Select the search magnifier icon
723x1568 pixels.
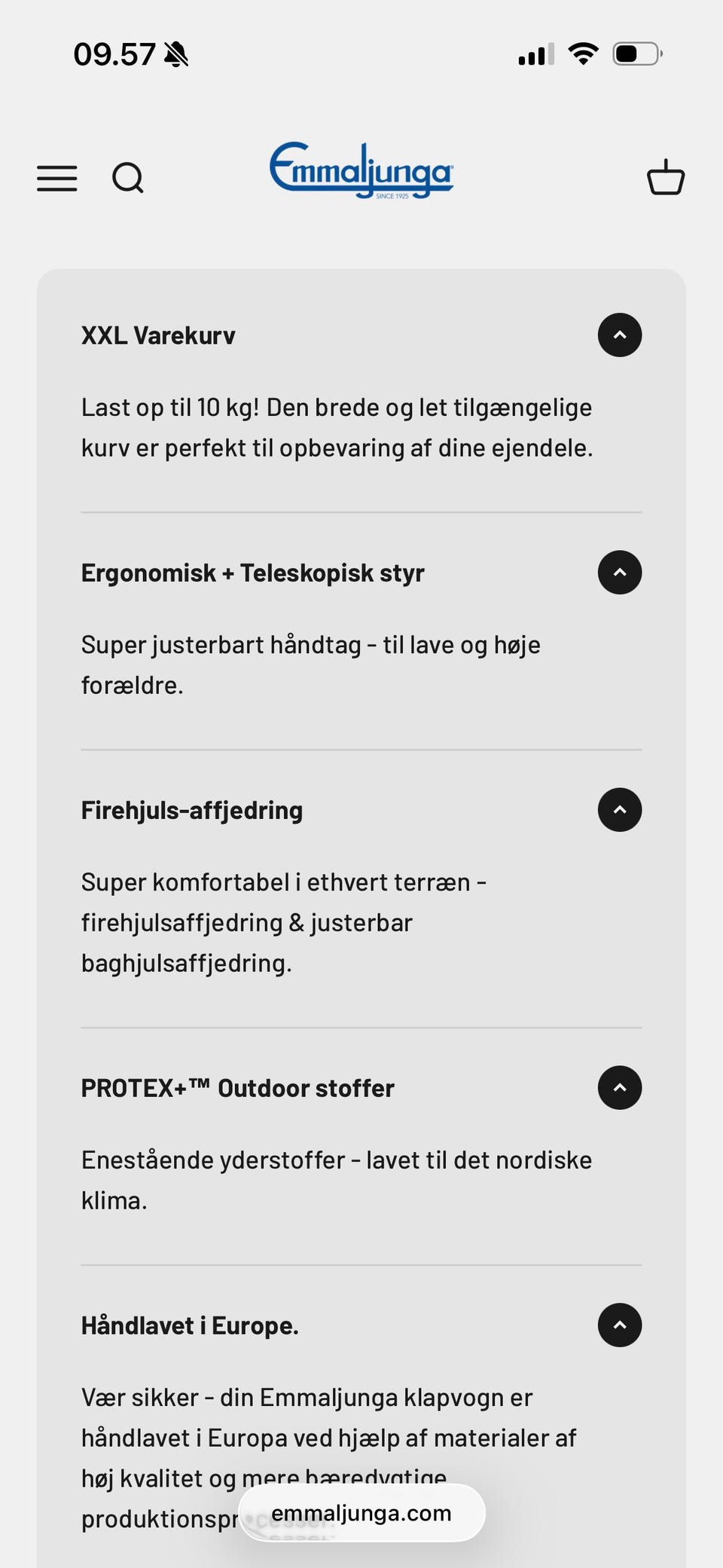click(x=128, y=179)
